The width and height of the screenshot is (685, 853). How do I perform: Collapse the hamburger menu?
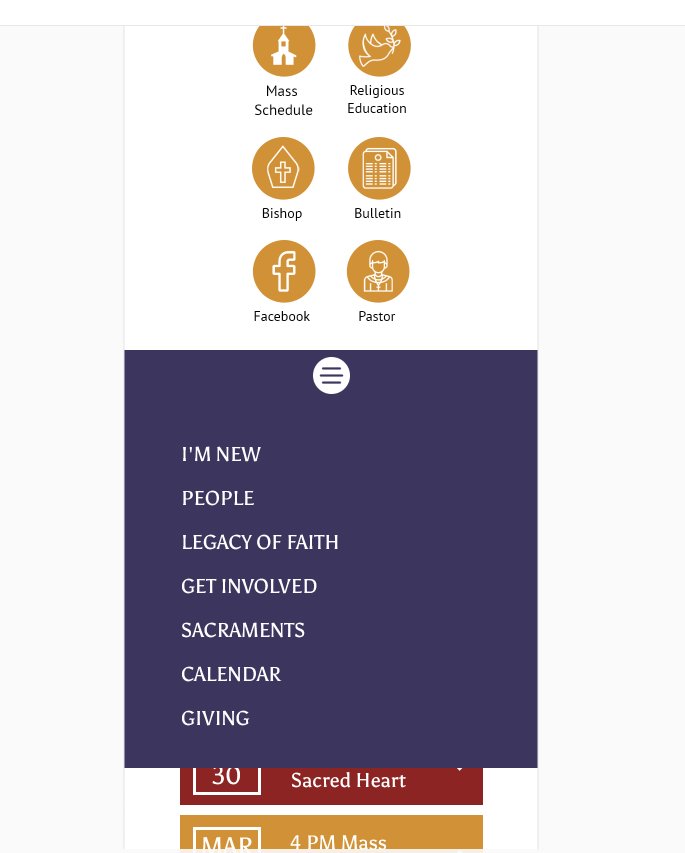pos(331,375)
